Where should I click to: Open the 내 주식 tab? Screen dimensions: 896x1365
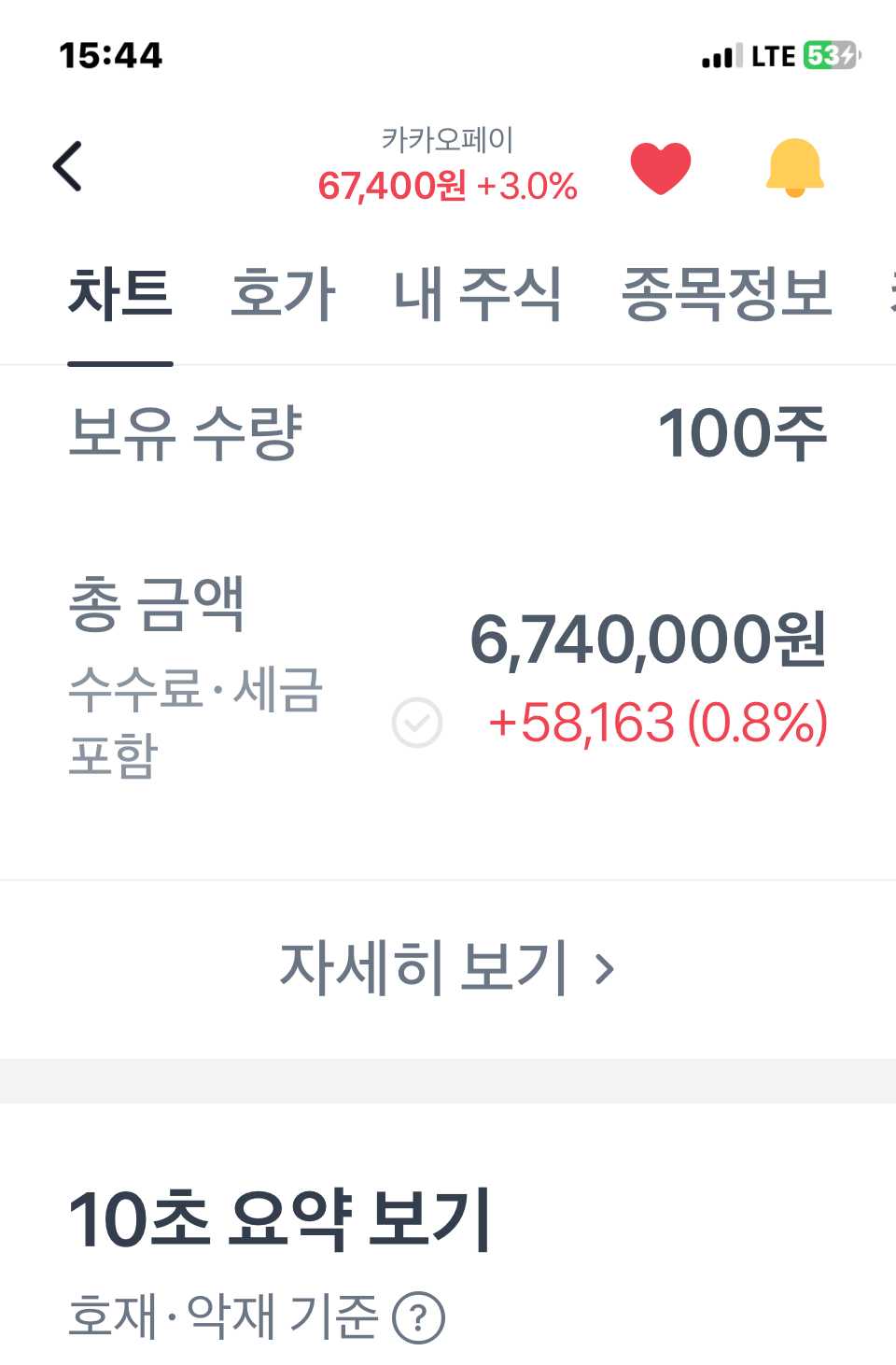tap(478, 295)
